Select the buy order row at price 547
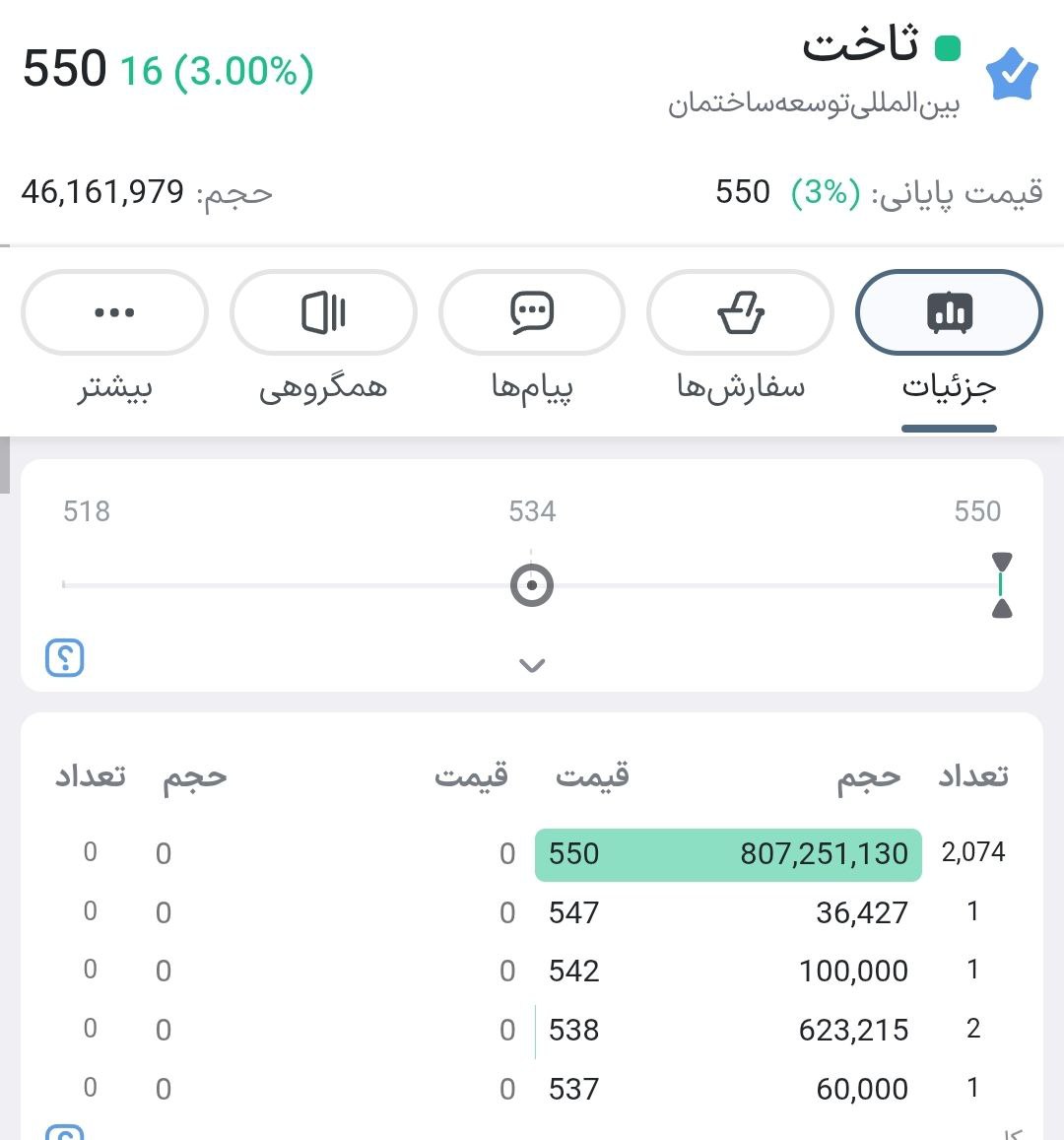 [728, 913]
